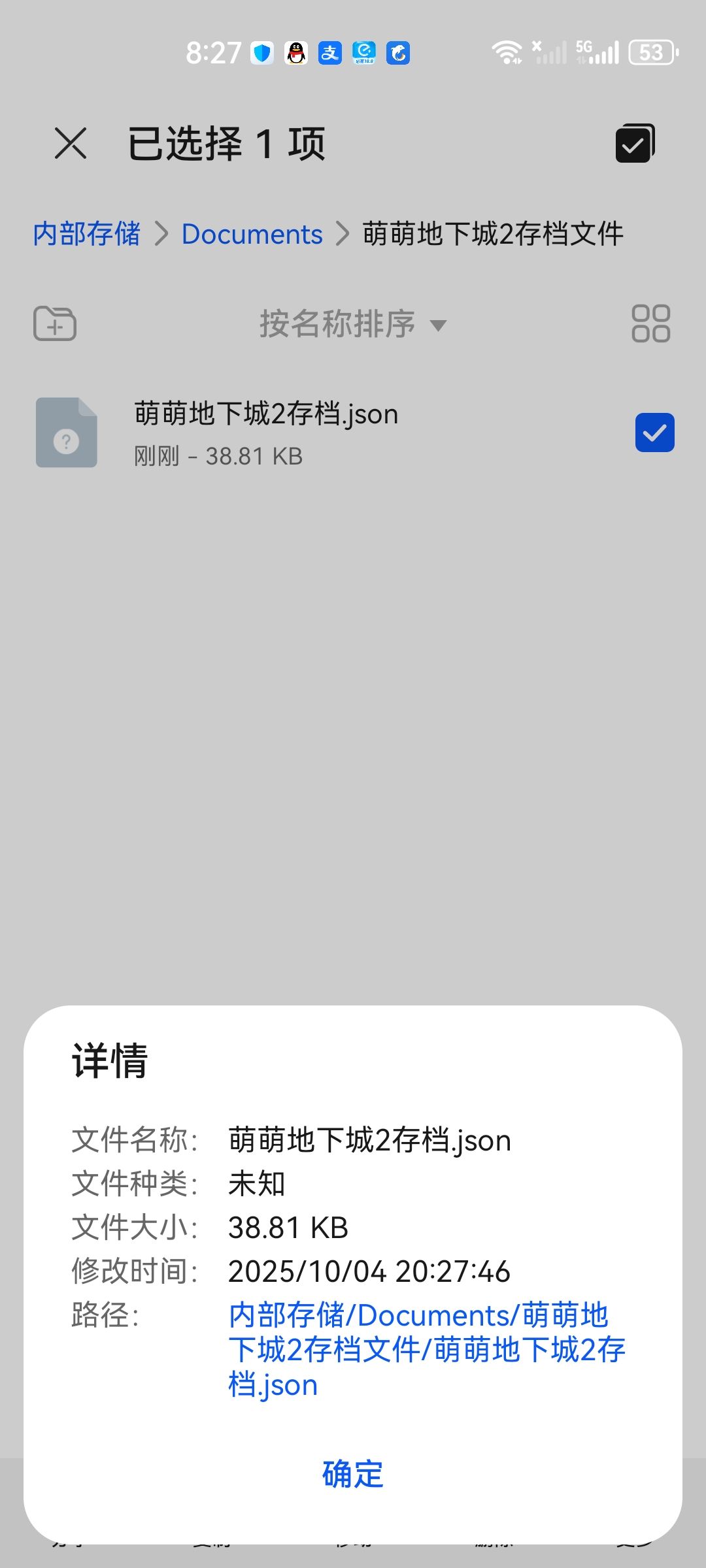
Task: Switch to grid view layout
Action: click(651, 323)
